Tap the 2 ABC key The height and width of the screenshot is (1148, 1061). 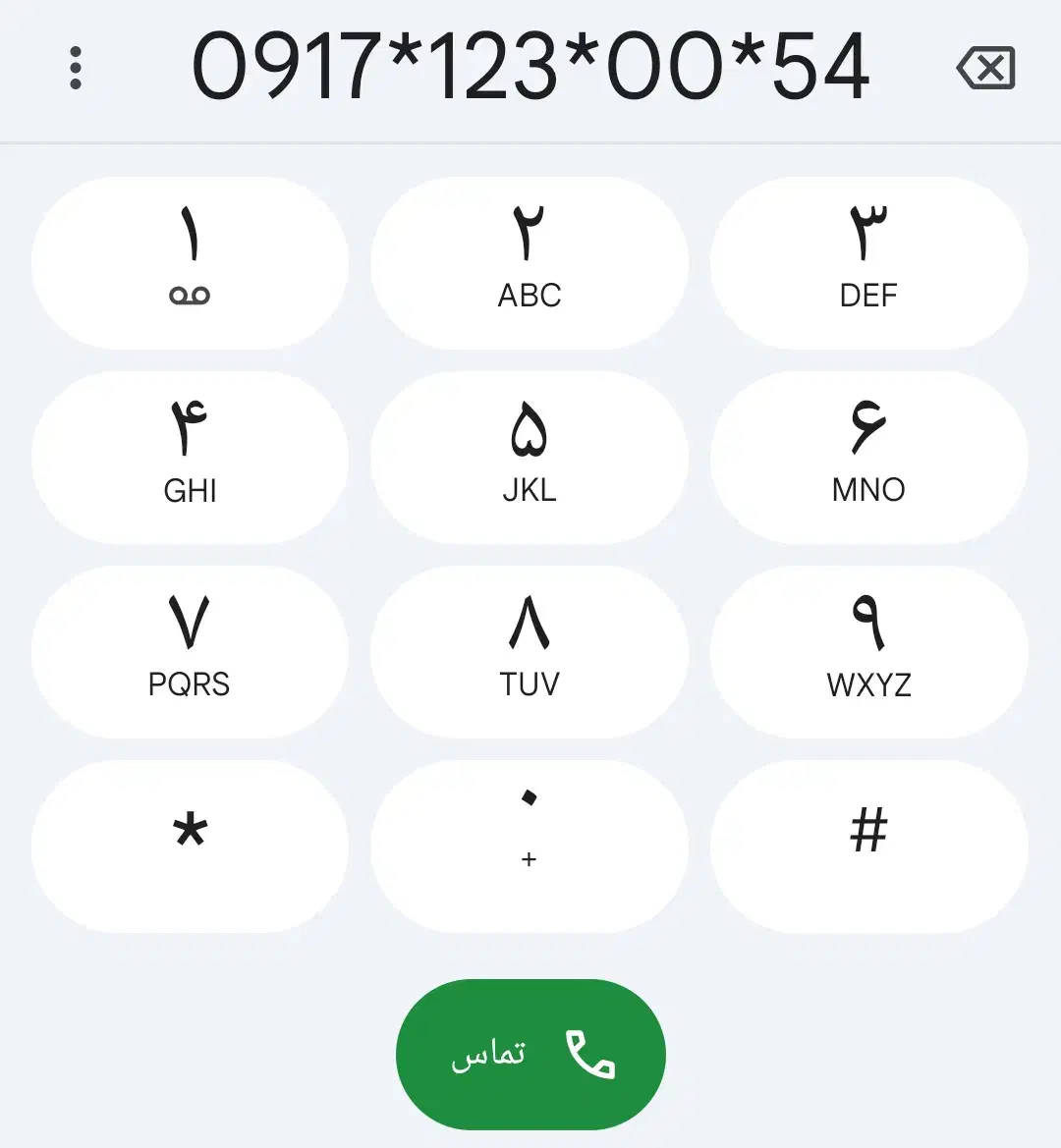[530, 262]
